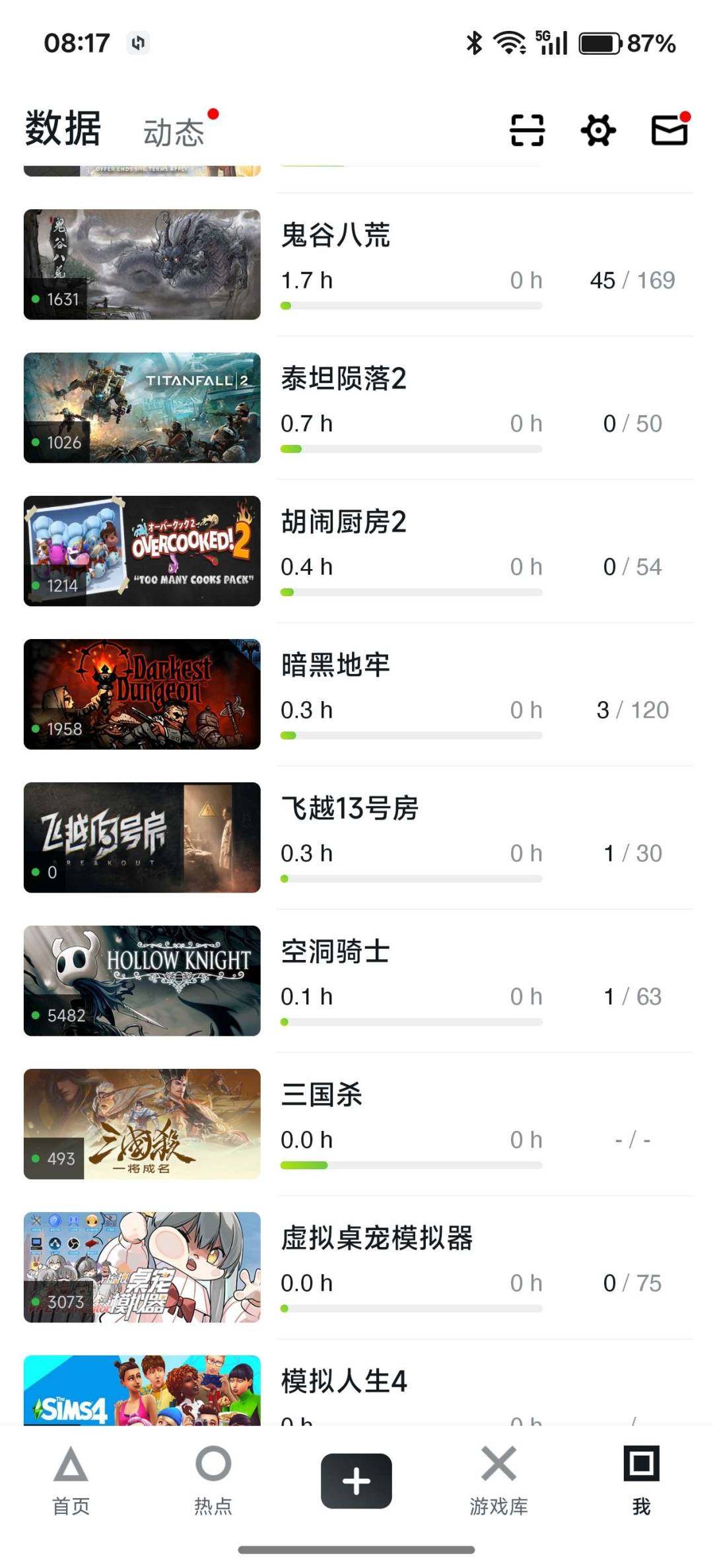Open the mail inbox icon with red dot
This screenshot has width=713, height=1568.
(x=668, y=131)
